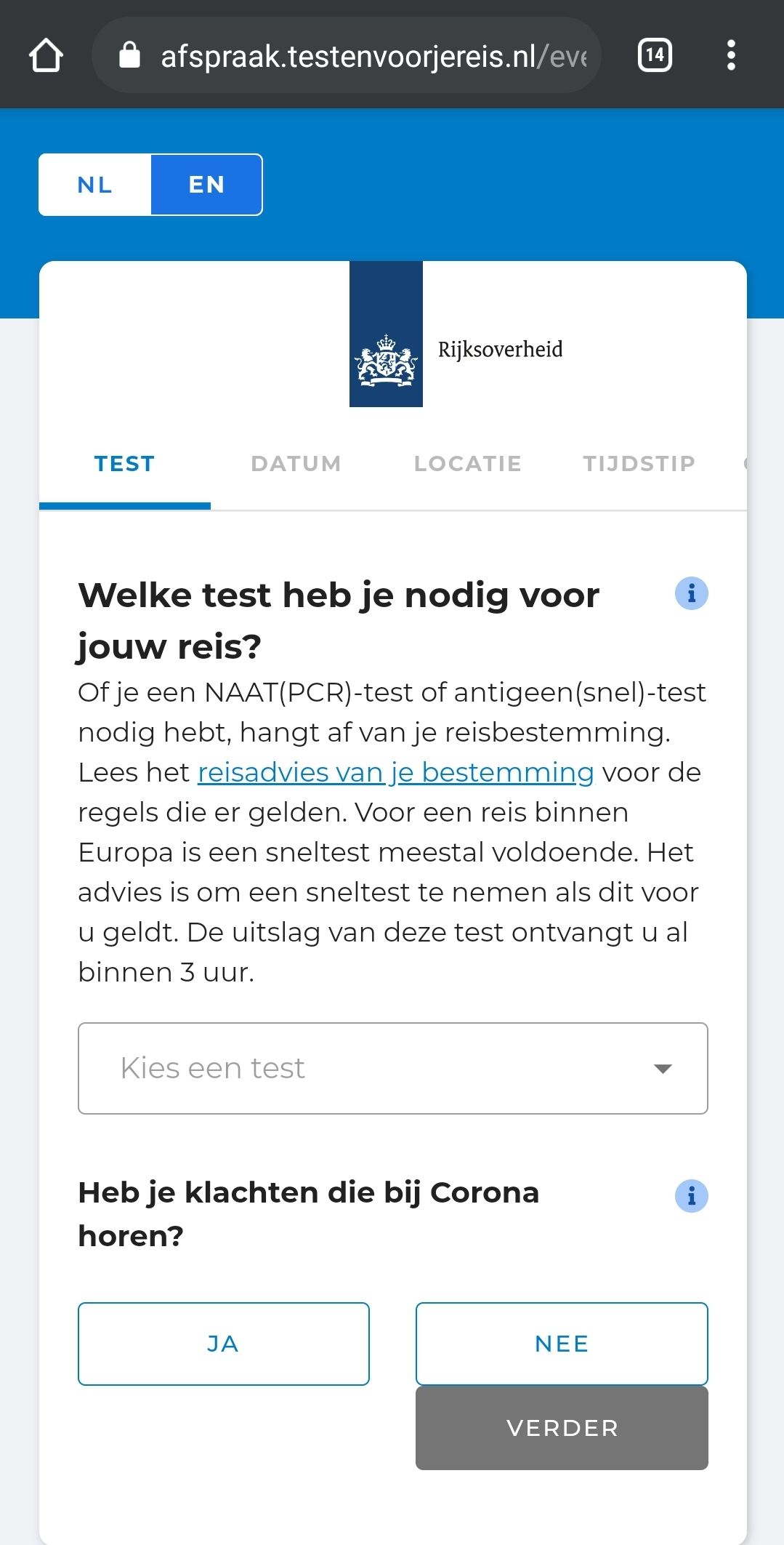The width and height of the screenshot is (784, 1545).
Task: Open the browser overflow menu
Action: point(731,55)
